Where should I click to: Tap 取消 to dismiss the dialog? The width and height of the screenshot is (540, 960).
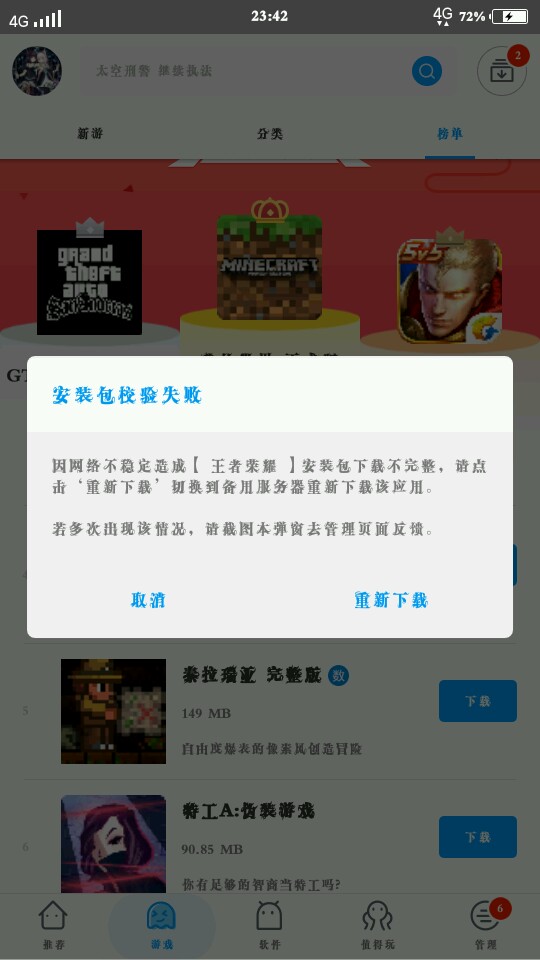[148, 600]
